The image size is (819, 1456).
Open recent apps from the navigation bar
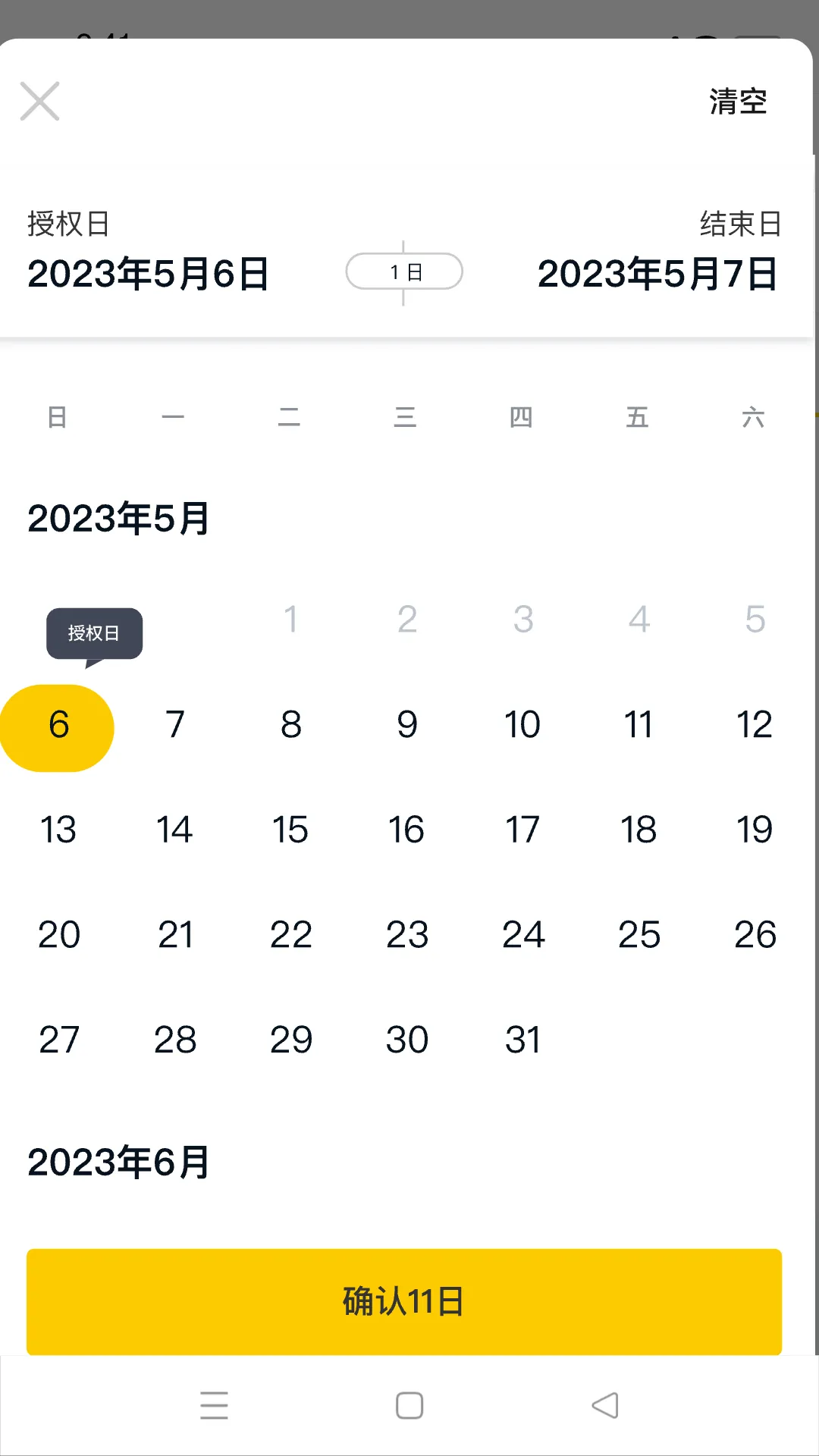[x=214, y=1406]
